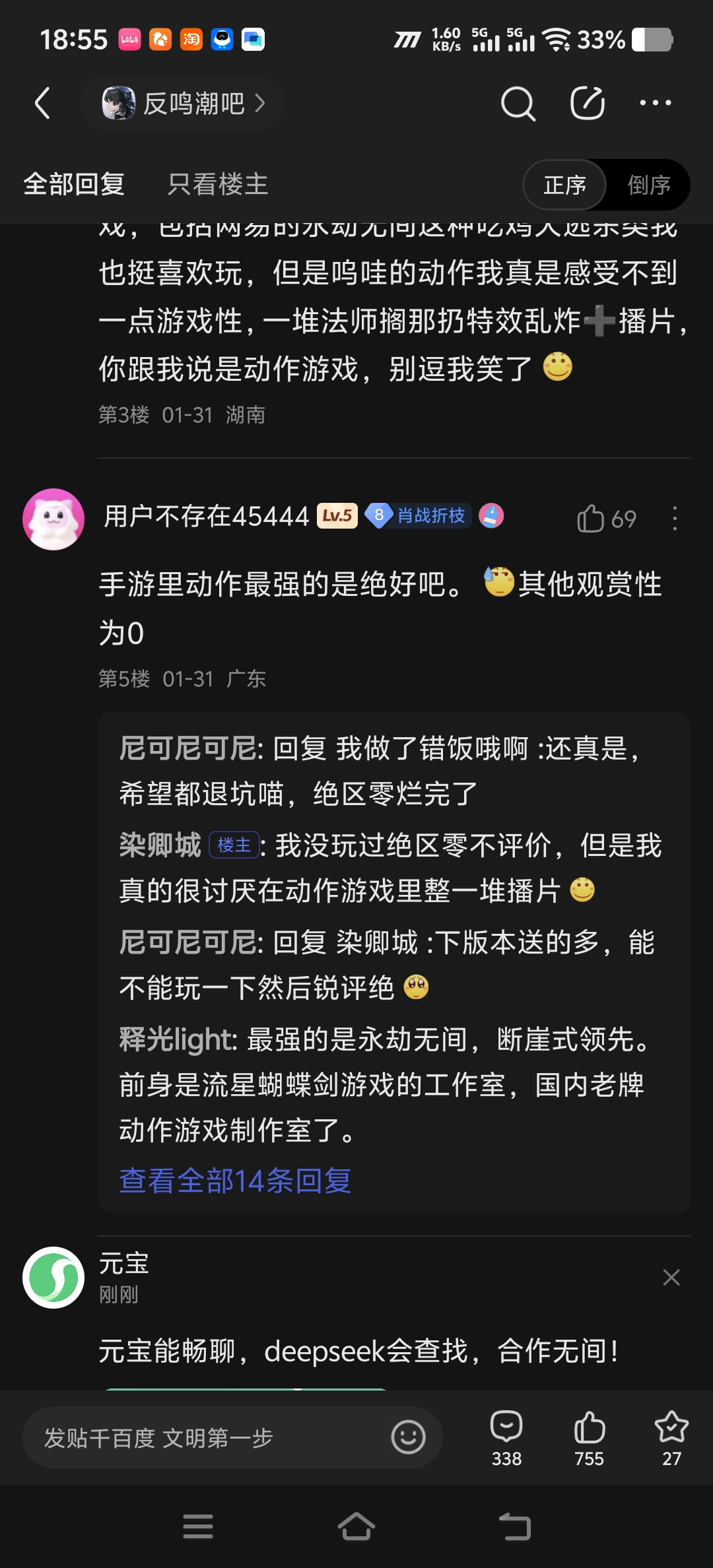Tap the 肖战折枝 badge

(420, 515)
